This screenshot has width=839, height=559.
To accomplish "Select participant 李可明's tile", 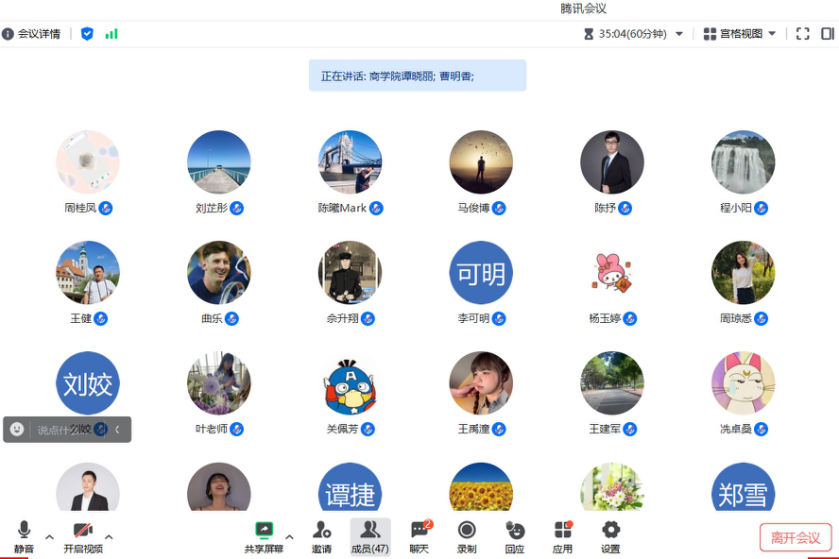I will 481,272.
